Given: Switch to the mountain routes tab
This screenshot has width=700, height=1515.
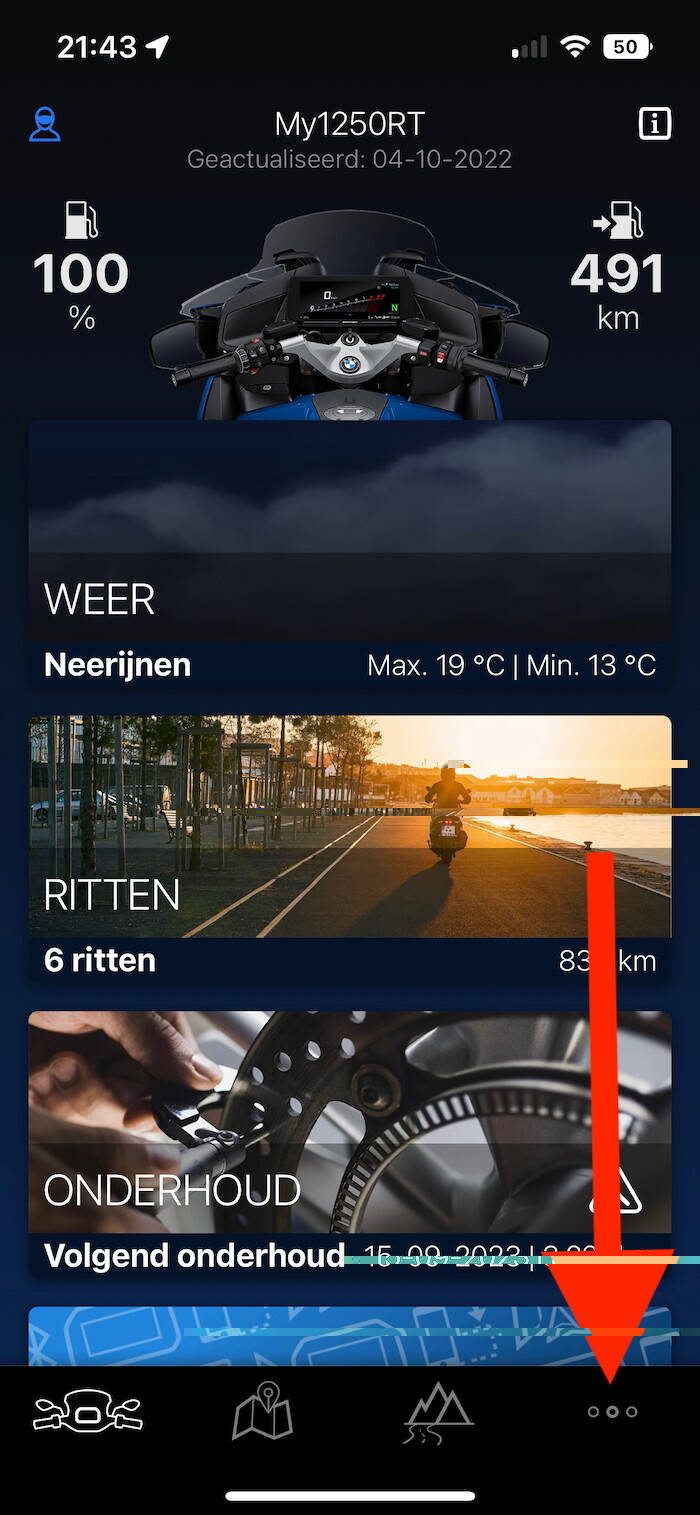Looking at the screenshot, I should (x=438, y=1411).
